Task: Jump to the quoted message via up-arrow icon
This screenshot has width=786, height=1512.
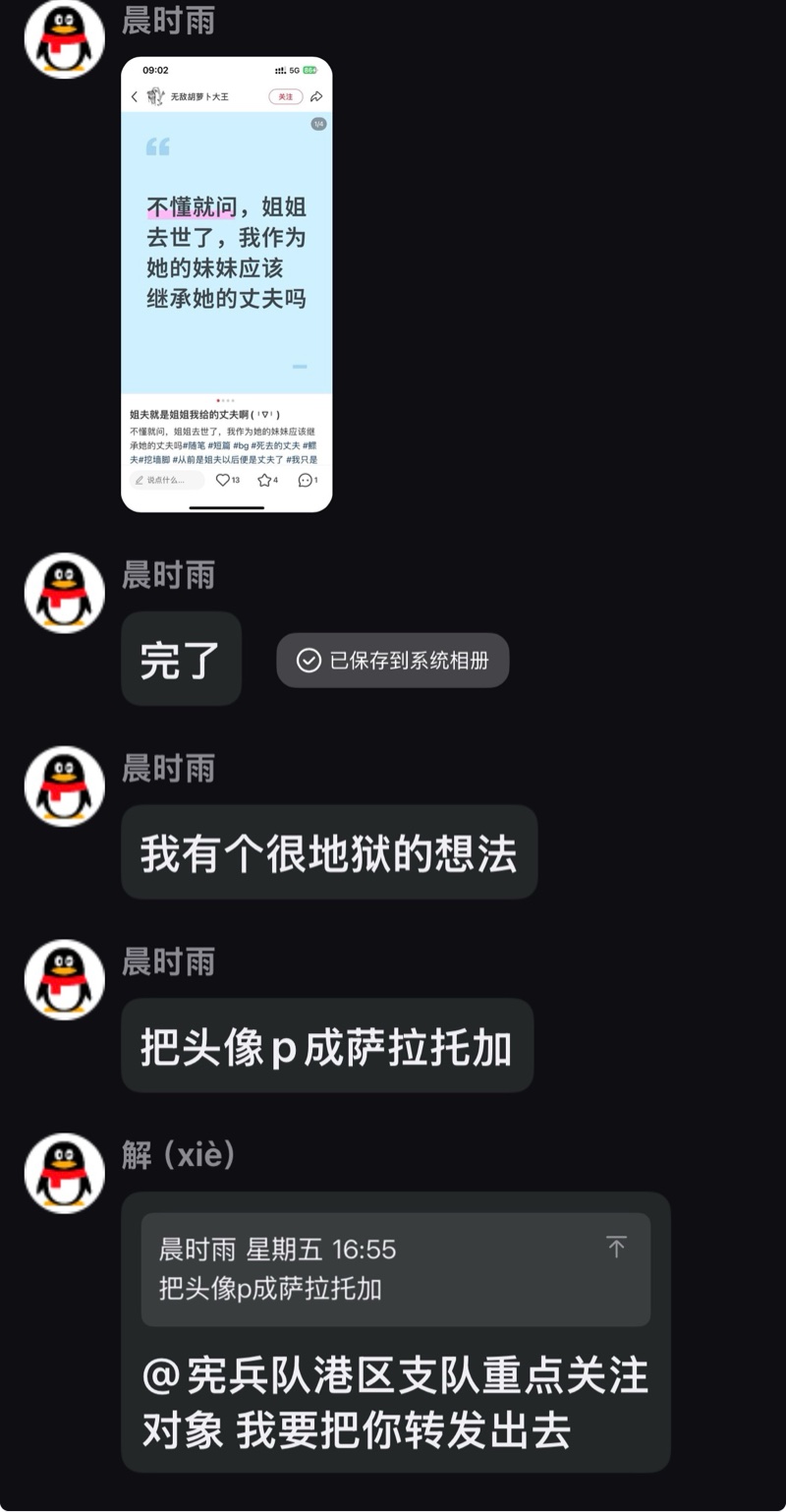Action: point(616,1248)
